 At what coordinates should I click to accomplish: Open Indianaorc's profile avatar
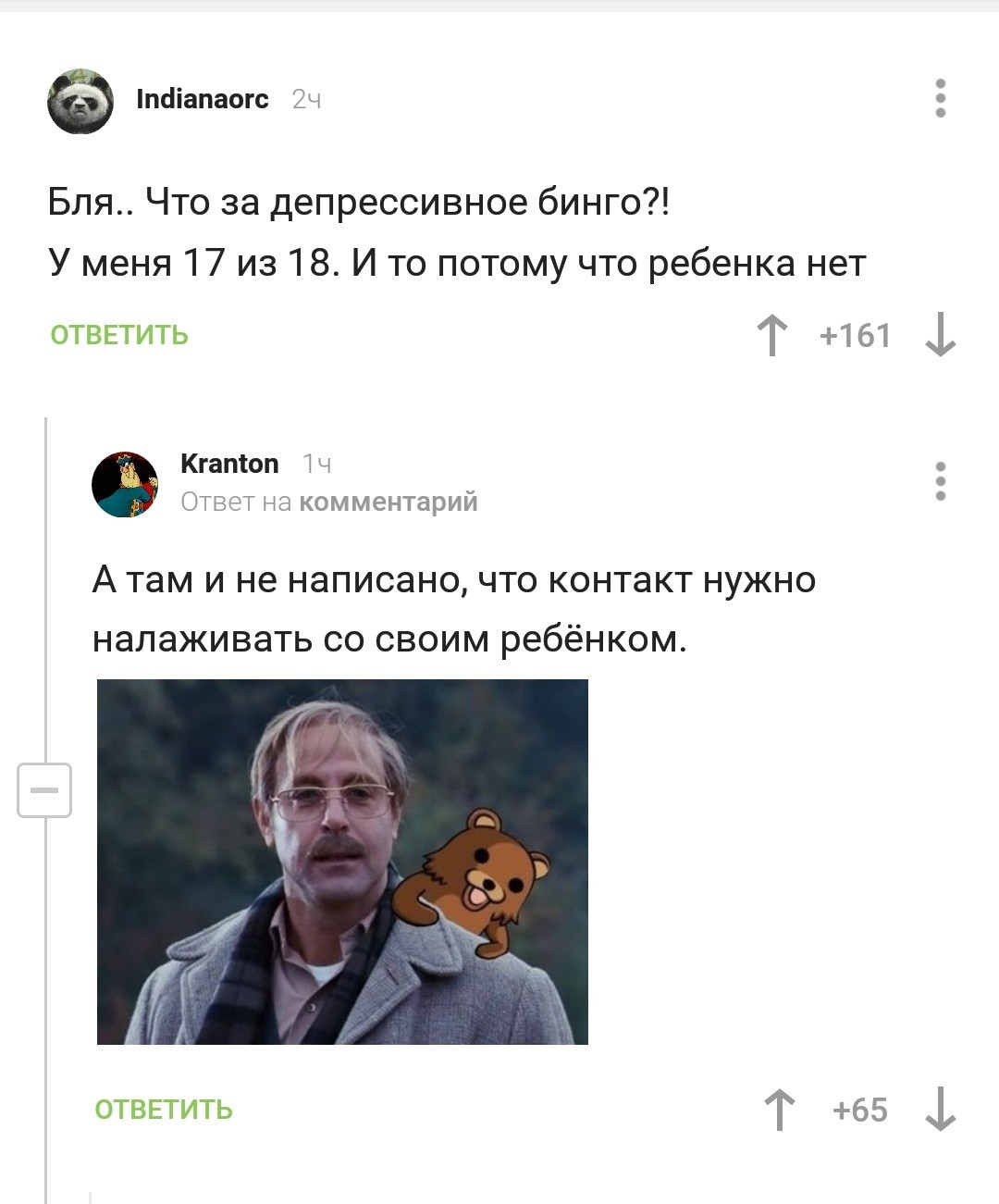pyautogui.click(x=80, y=101)
